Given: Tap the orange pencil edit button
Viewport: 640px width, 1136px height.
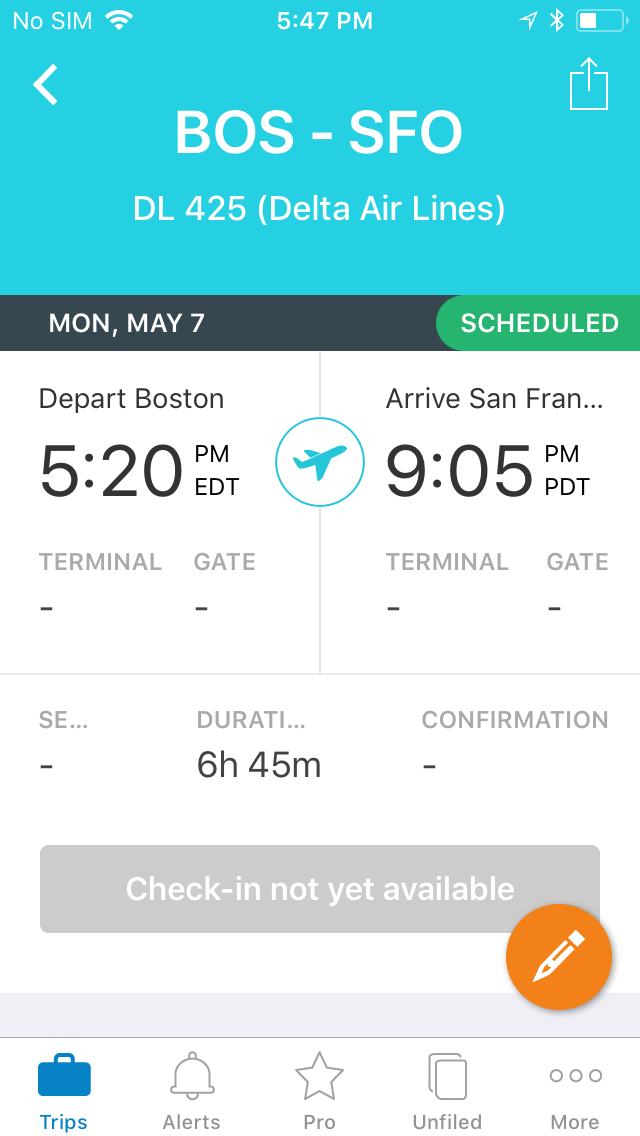Looking at the screenshot, I should tap(559, 957).
